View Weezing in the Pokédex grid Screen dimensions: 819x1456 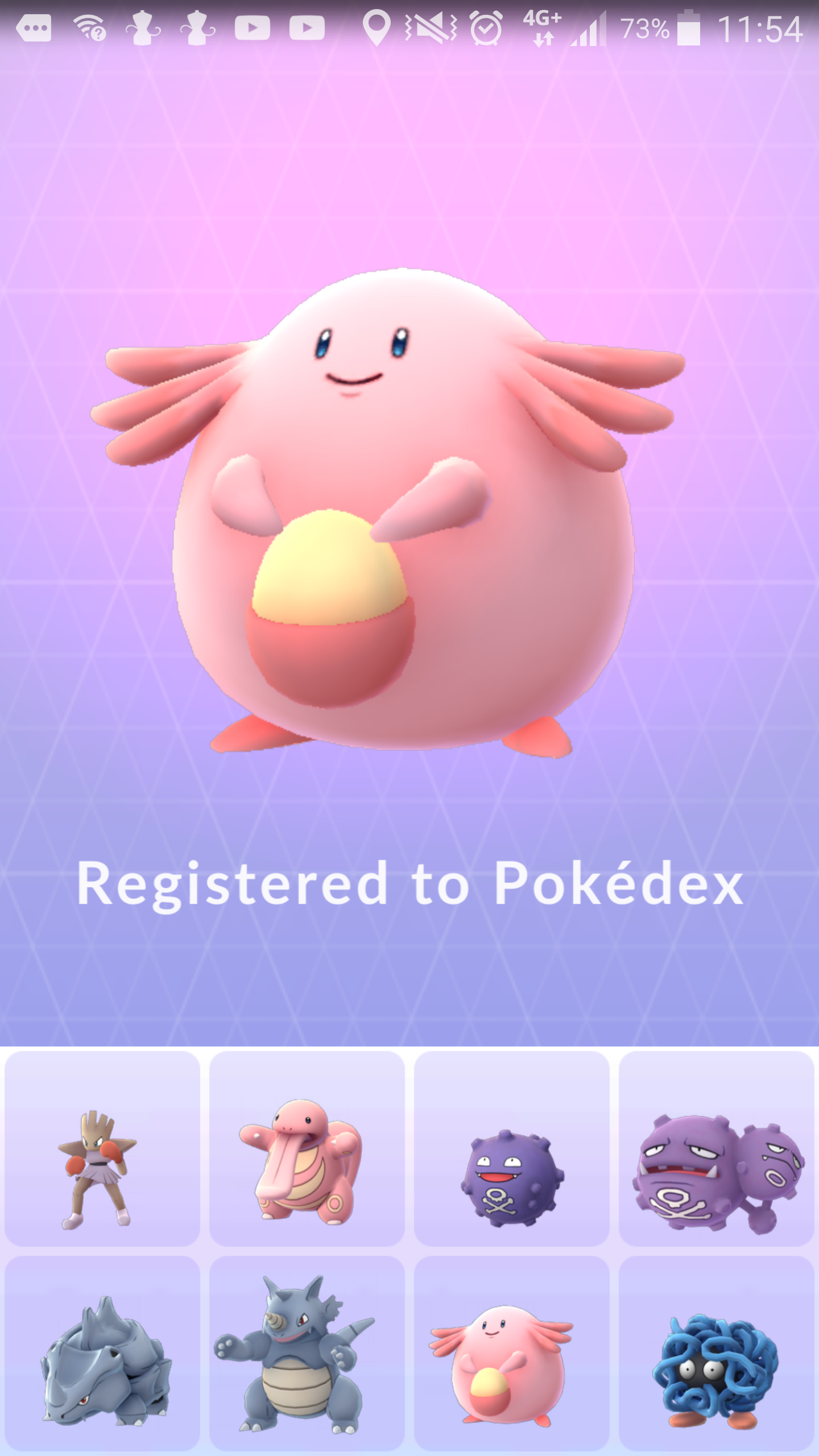(x=717, y=1148)
